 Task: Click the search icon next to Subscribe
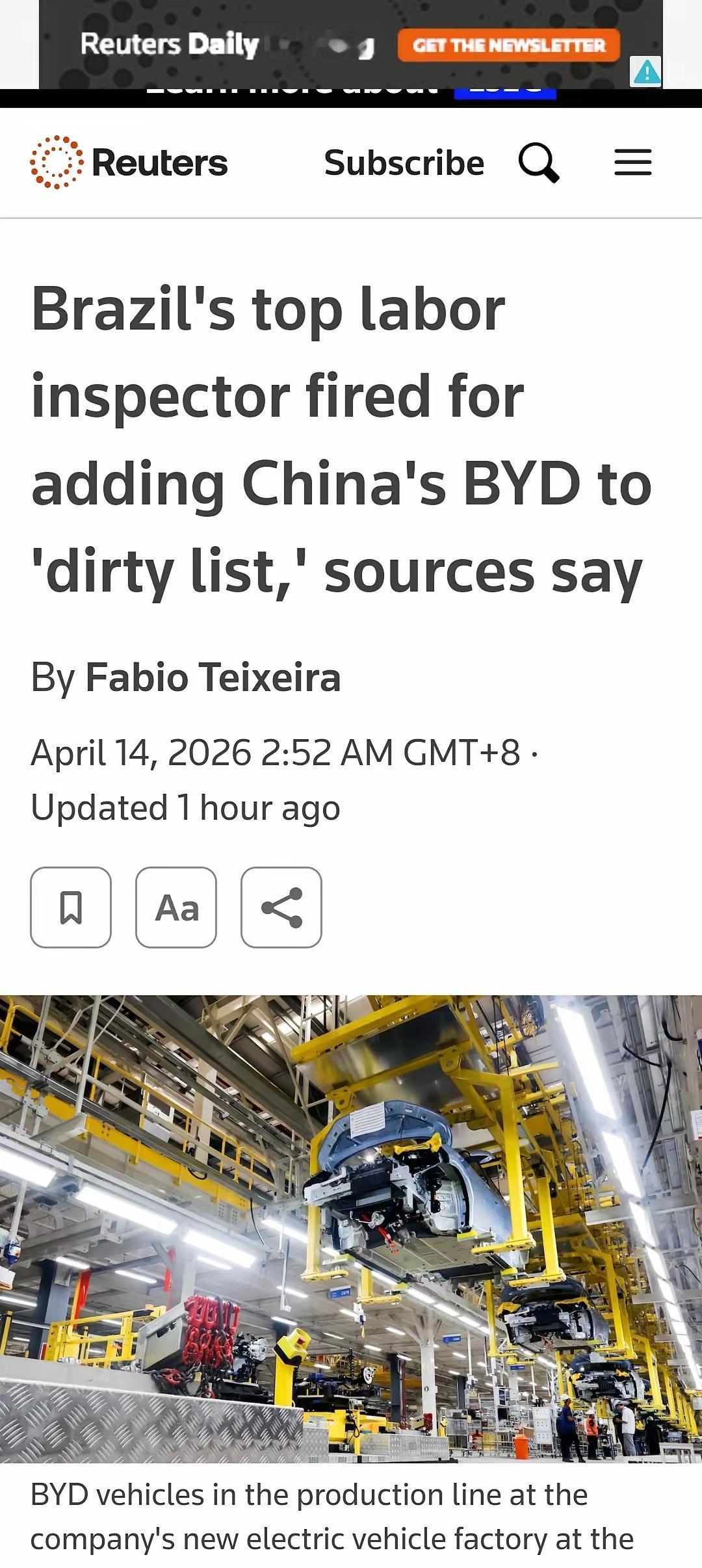(x=541, y=163)
